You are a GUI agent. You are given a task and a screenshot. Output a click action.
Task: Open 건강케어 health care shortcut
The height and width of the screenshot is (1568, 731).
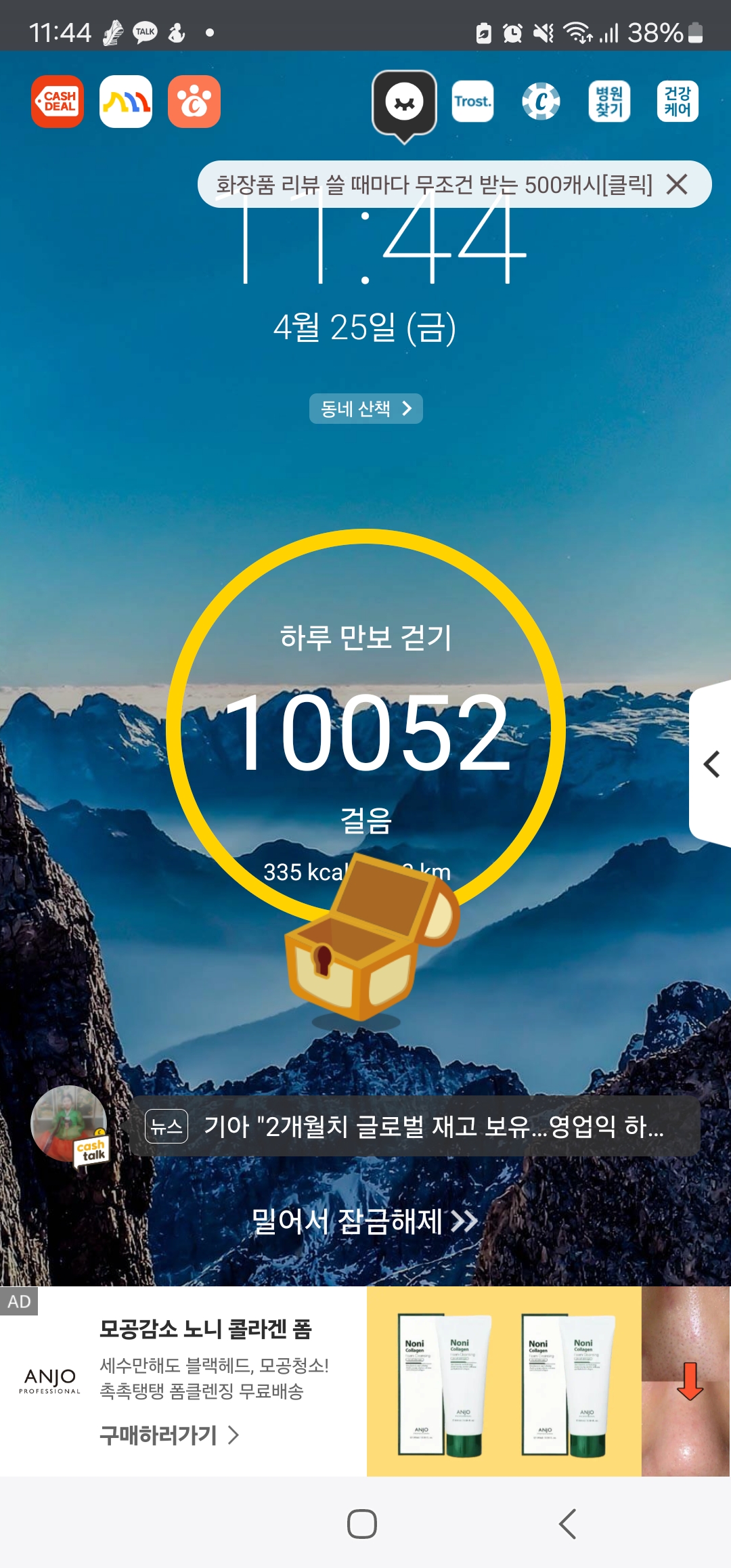[x=678, y=102]
